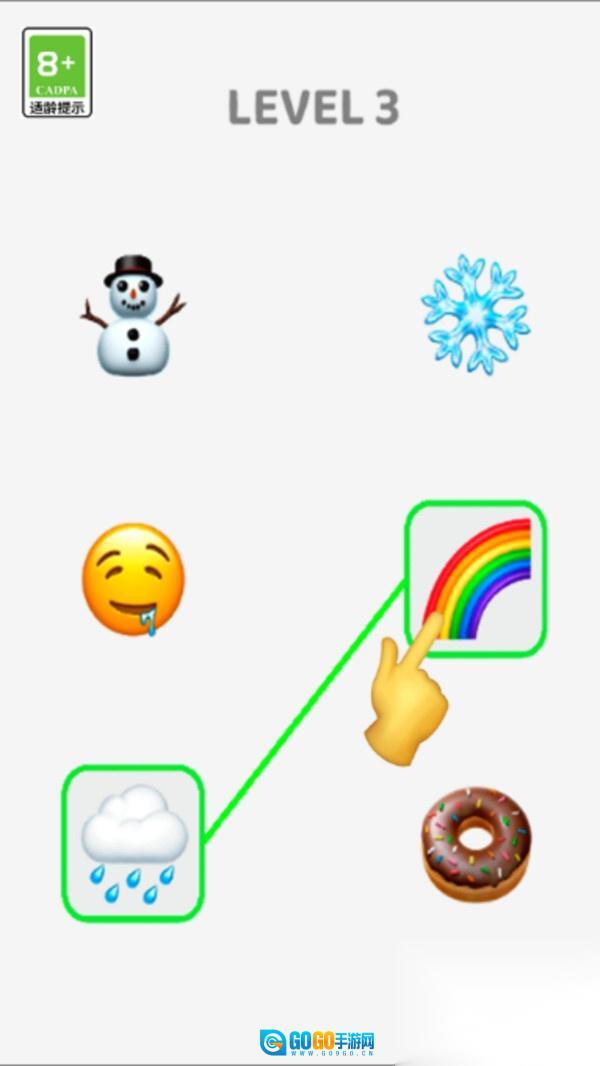Tap the snowflake emoji

pyautogui.click(x=475, y=313)
